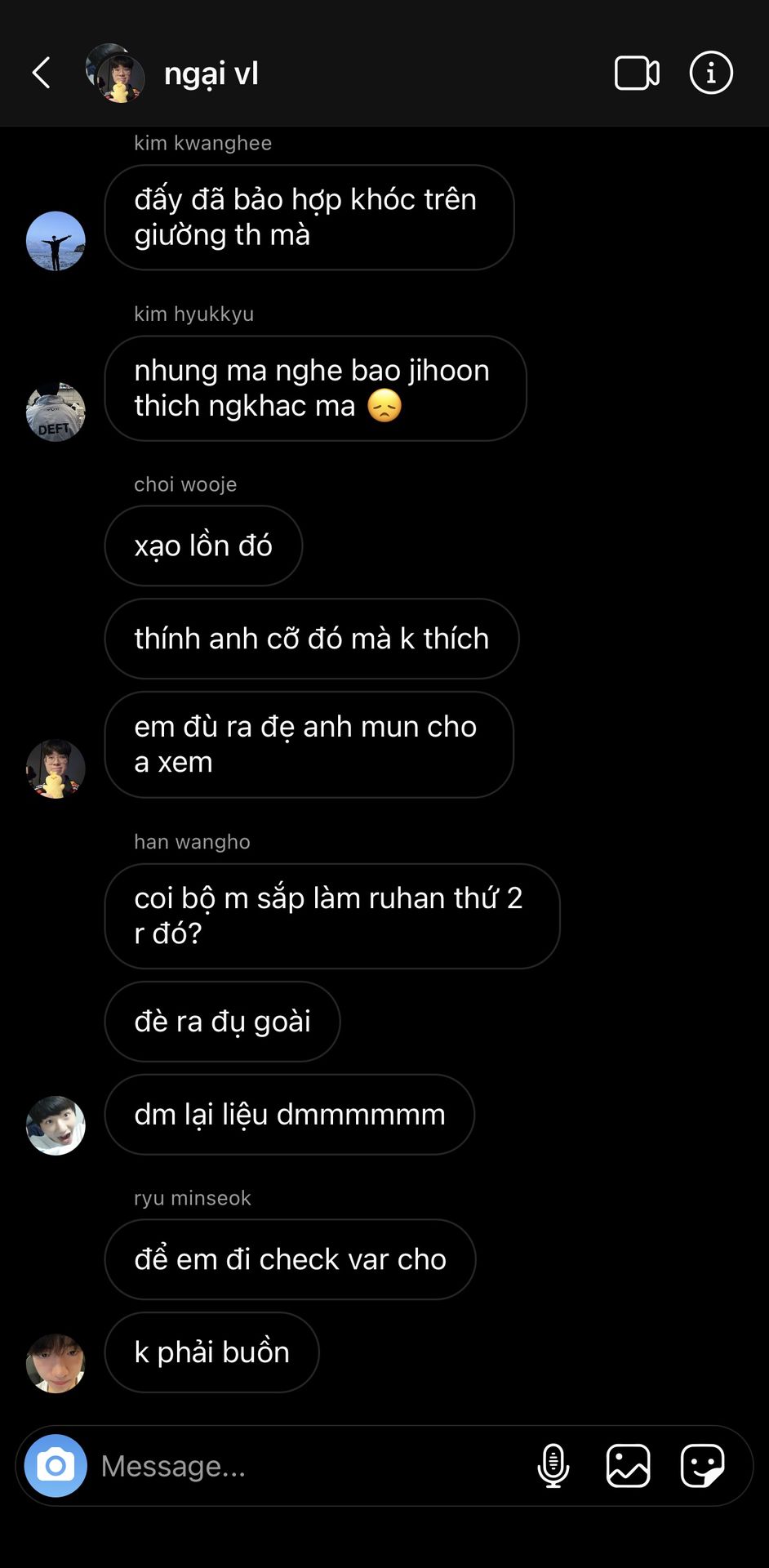
Task: Record a voice message with the microphone
Action: tap(553, 1465)
